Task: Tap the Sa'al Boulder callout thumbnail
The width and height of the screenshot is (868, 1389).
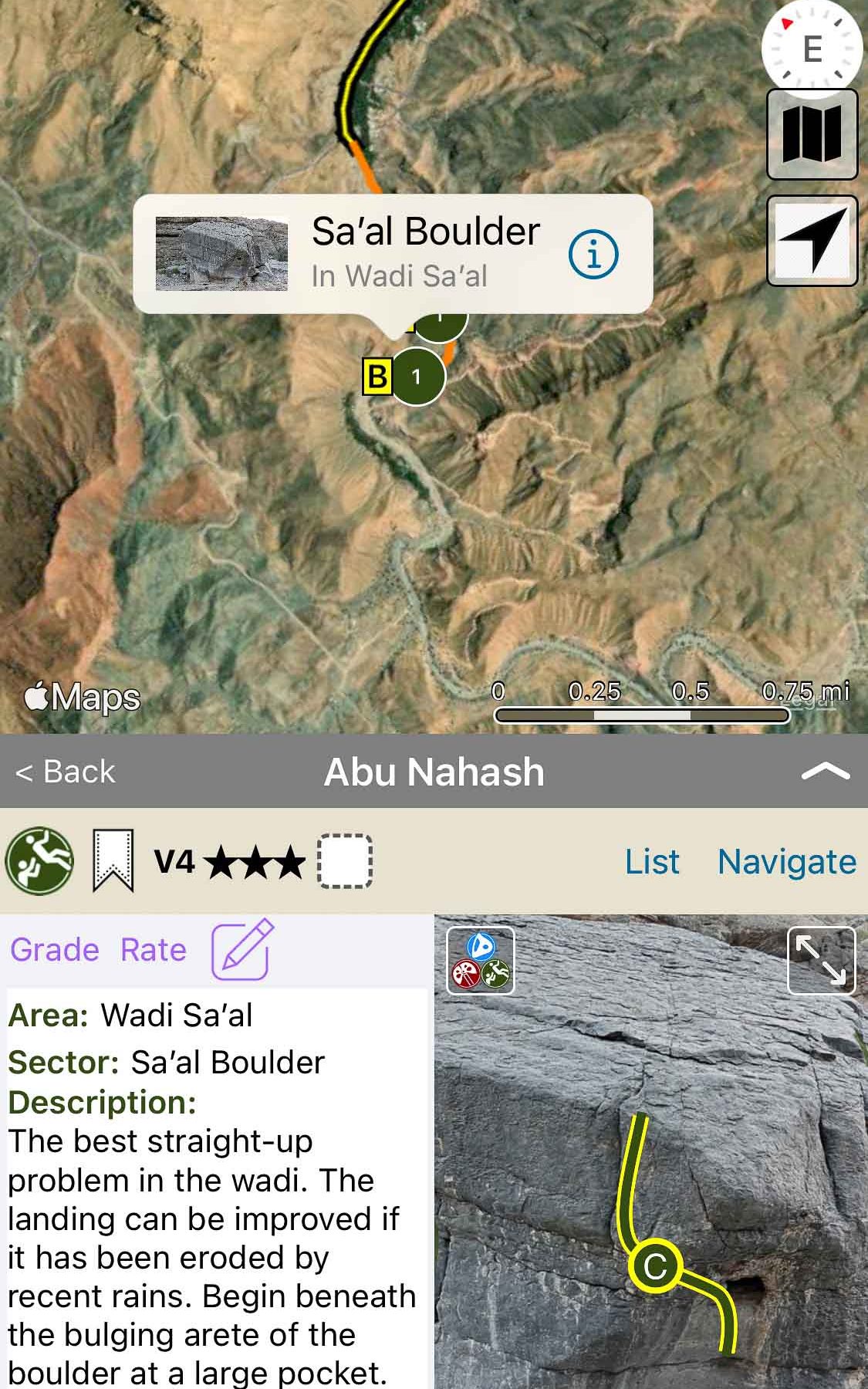Action: pyautogui.click(x=221, y=254)
